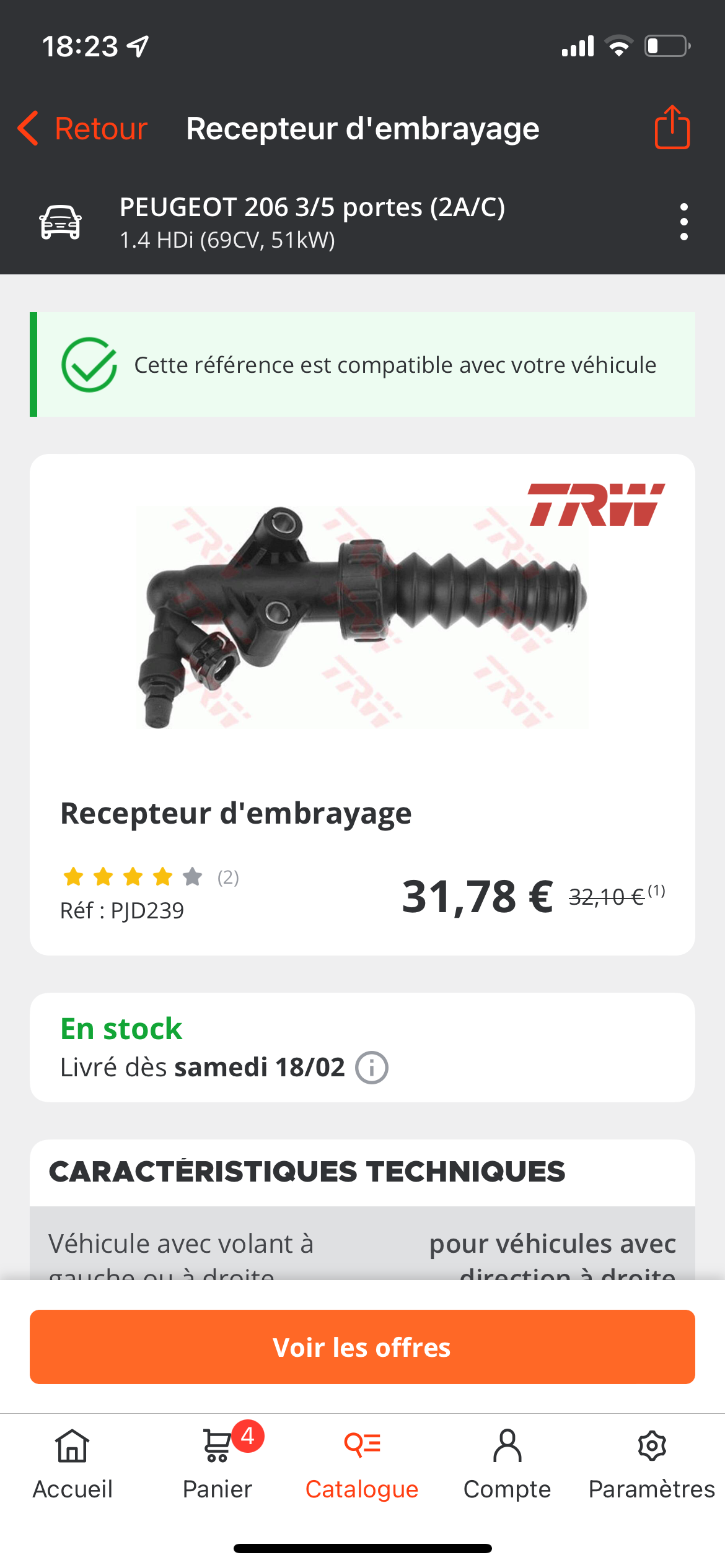Tap Voir les offres button

click(362, 1347)
